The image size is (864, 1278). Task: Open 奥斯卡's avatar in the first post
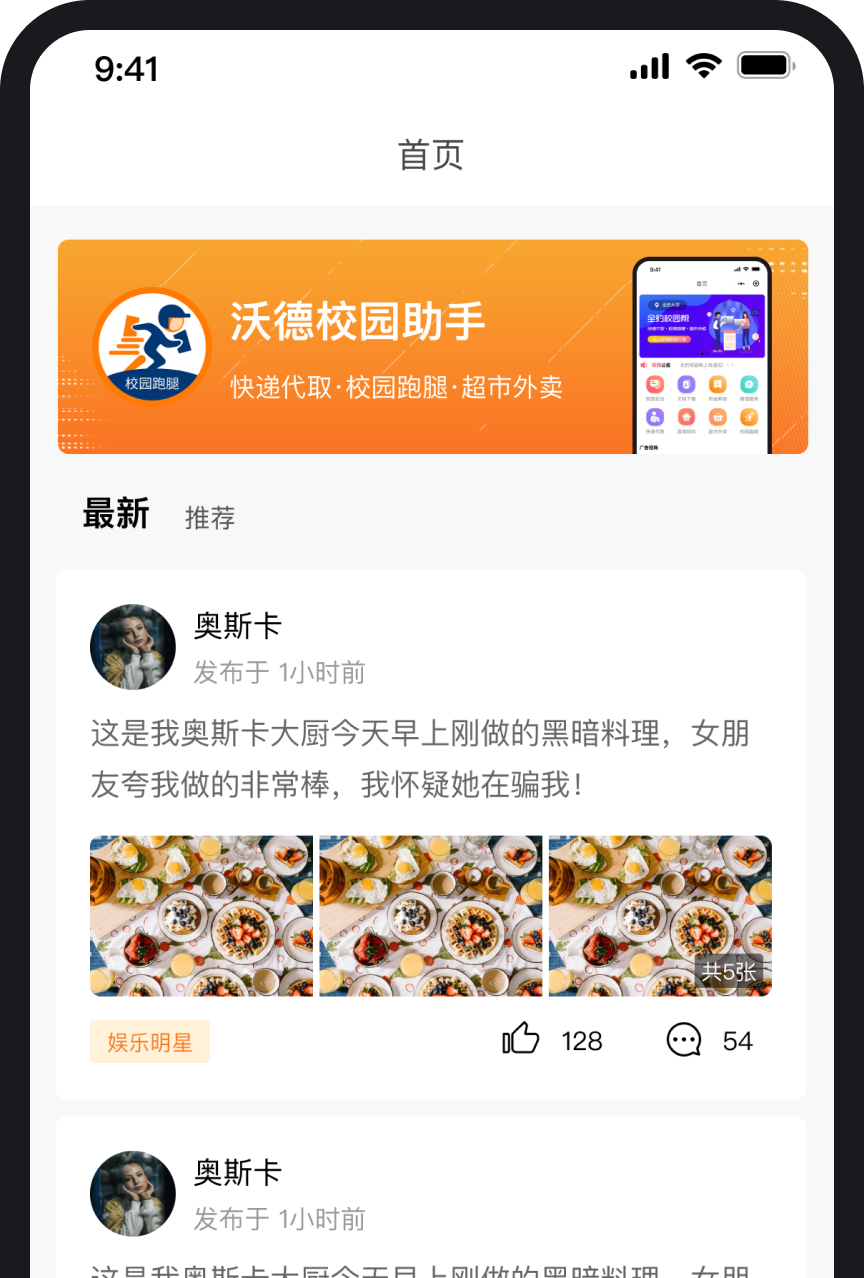(133, 647)
